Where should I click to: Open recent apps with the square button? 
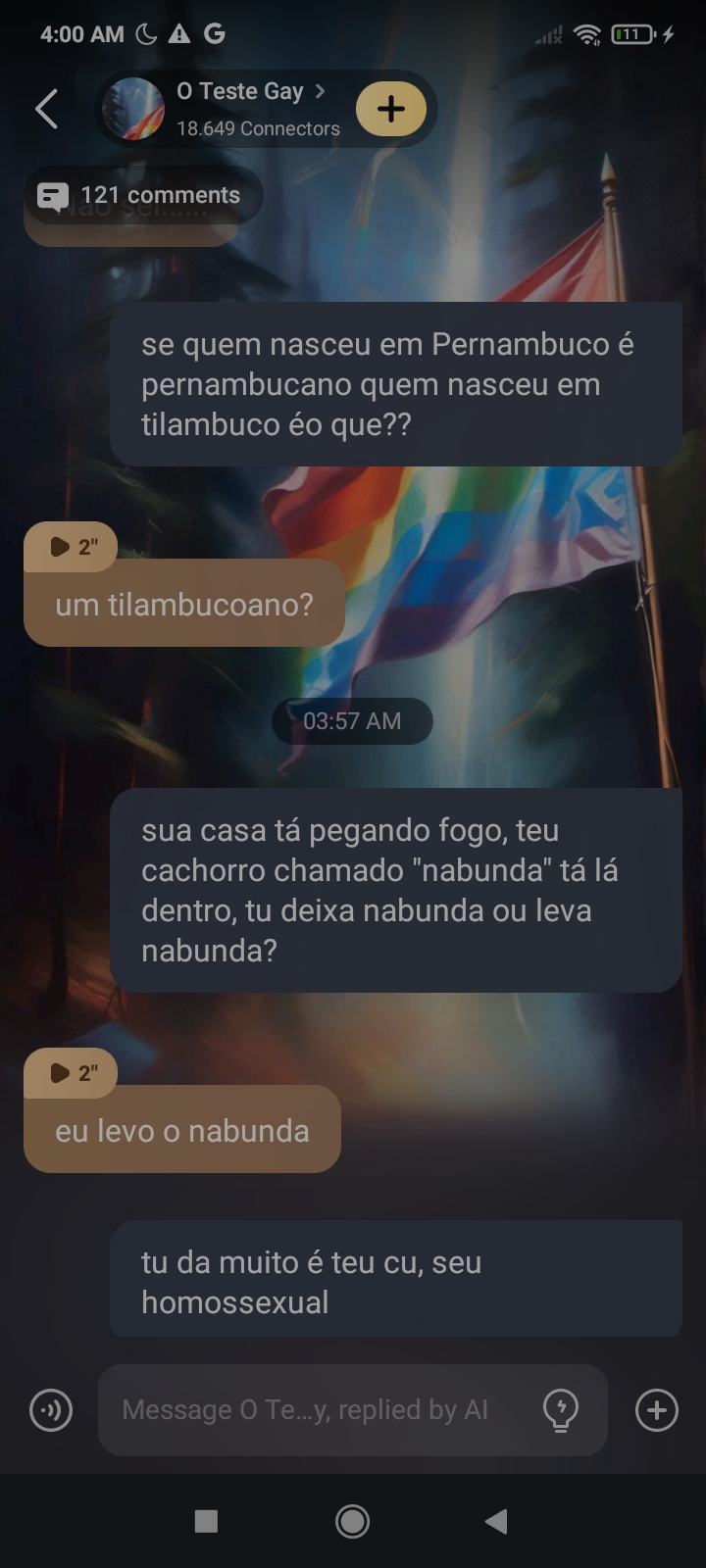pos(206,1521)
